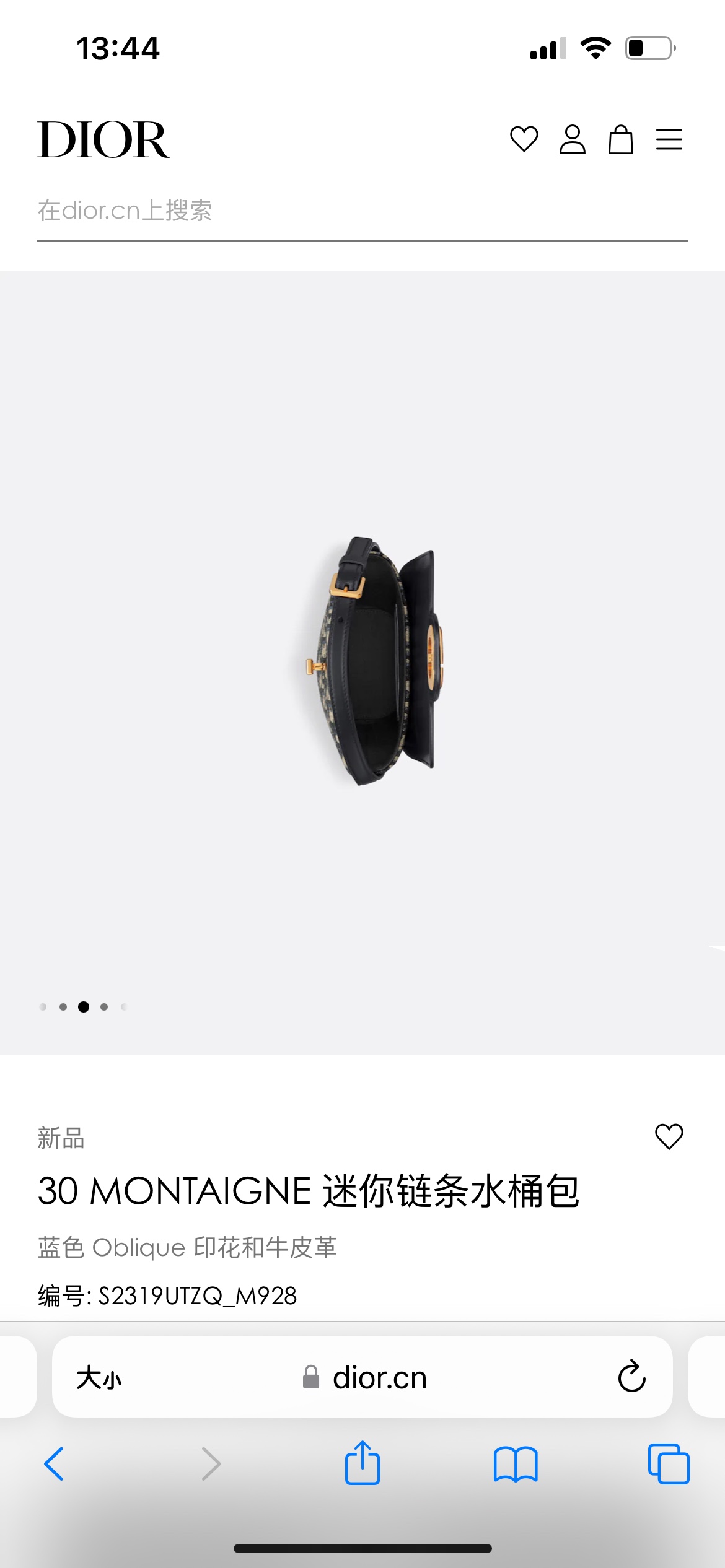Tap the DIOR logo to go home

point(103,140)
